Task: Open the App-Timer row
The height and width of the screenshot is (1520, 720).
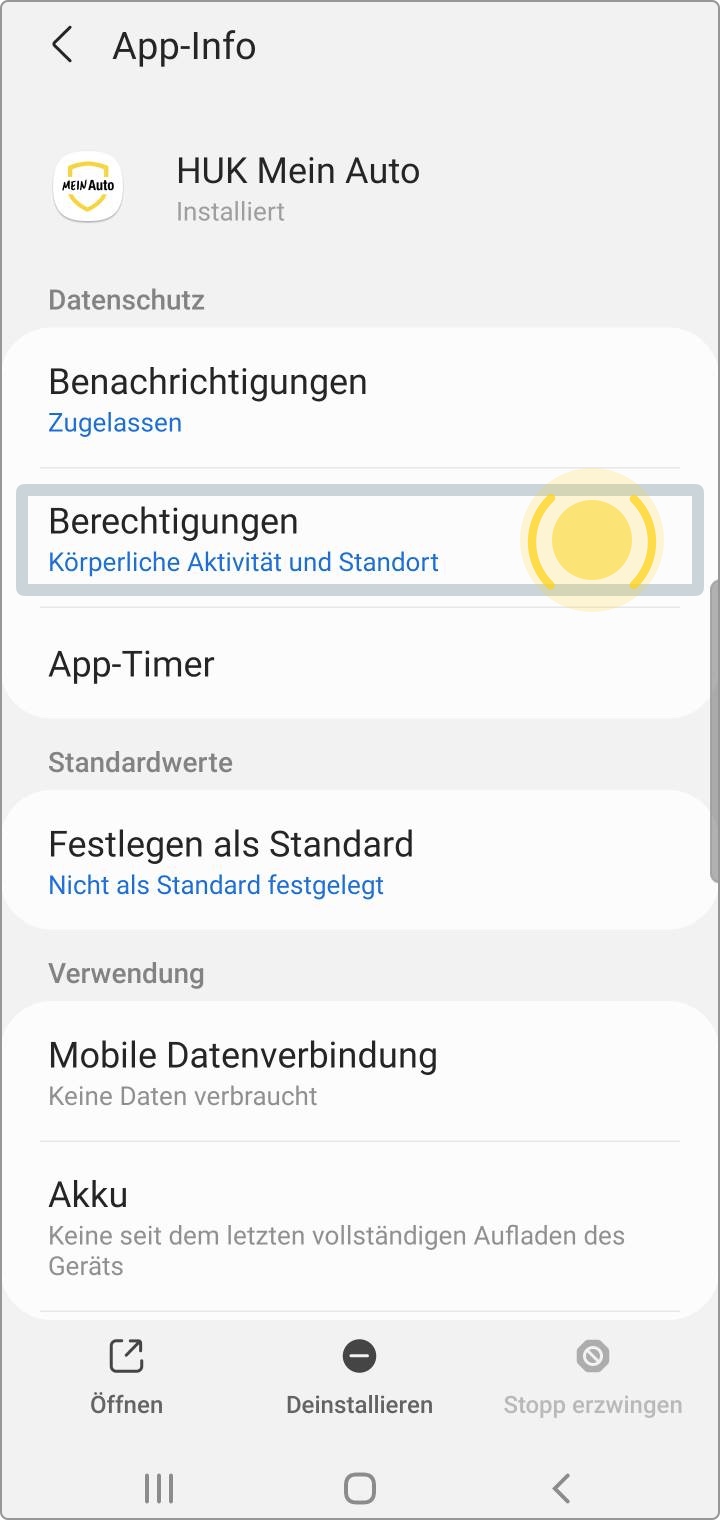Action: (360, 664)
